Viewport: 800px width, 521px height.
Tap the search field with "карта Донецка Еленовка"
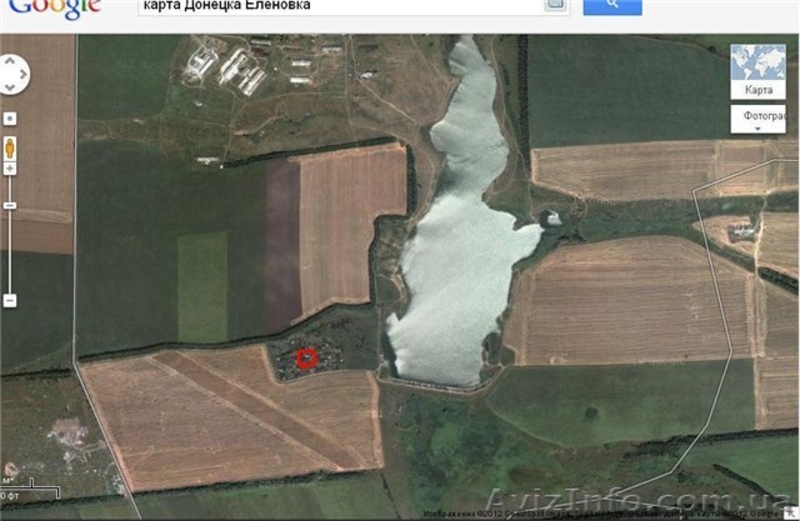pyautogui.click(x=340, y=6)
